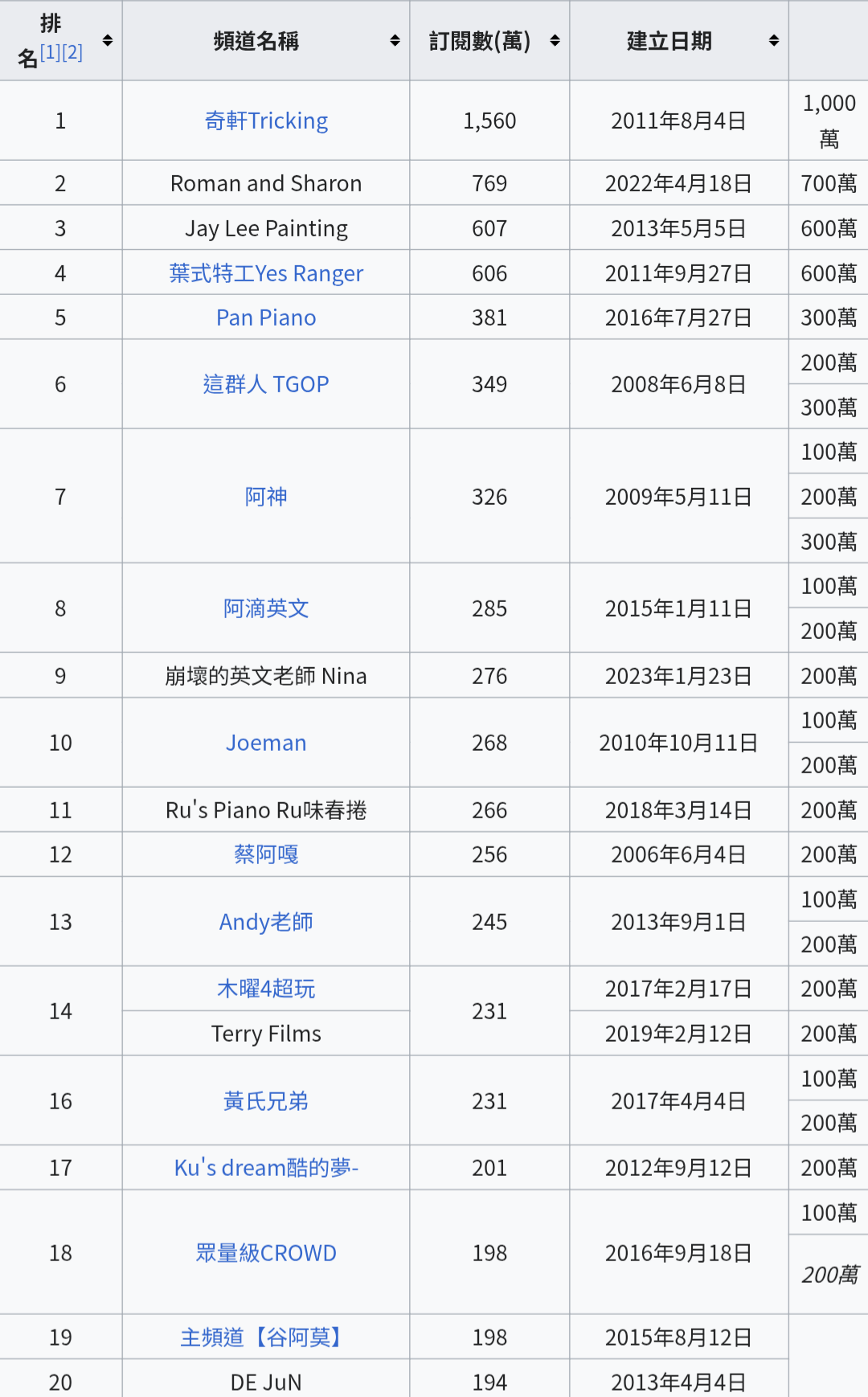The height and width of the screenshot is (1397, 868).
Task: Open reference [1] in the header
Action: (x=51, y=52)
